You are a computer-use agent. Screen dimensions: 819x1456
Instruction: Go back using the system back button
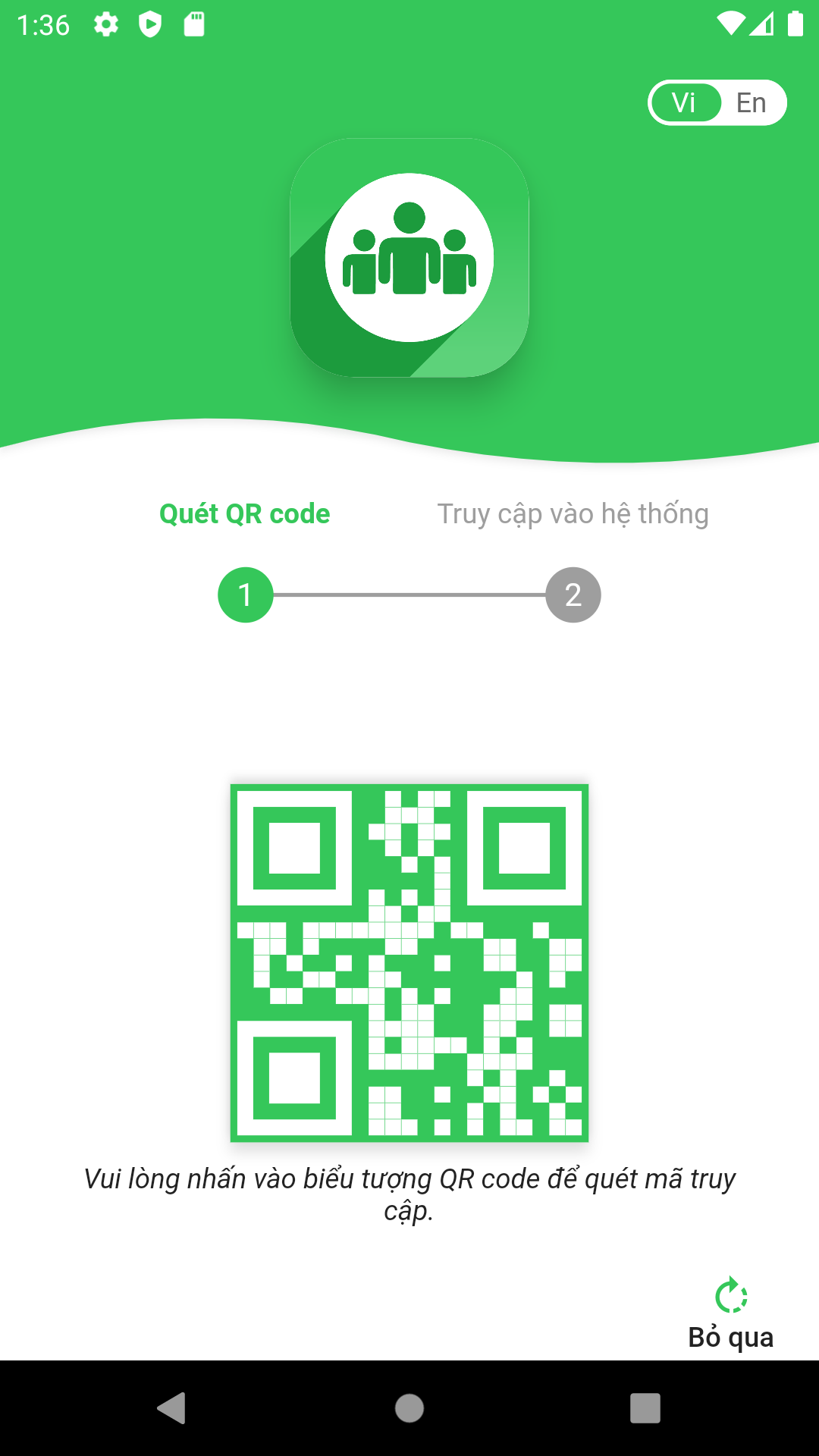[172, 1408]
